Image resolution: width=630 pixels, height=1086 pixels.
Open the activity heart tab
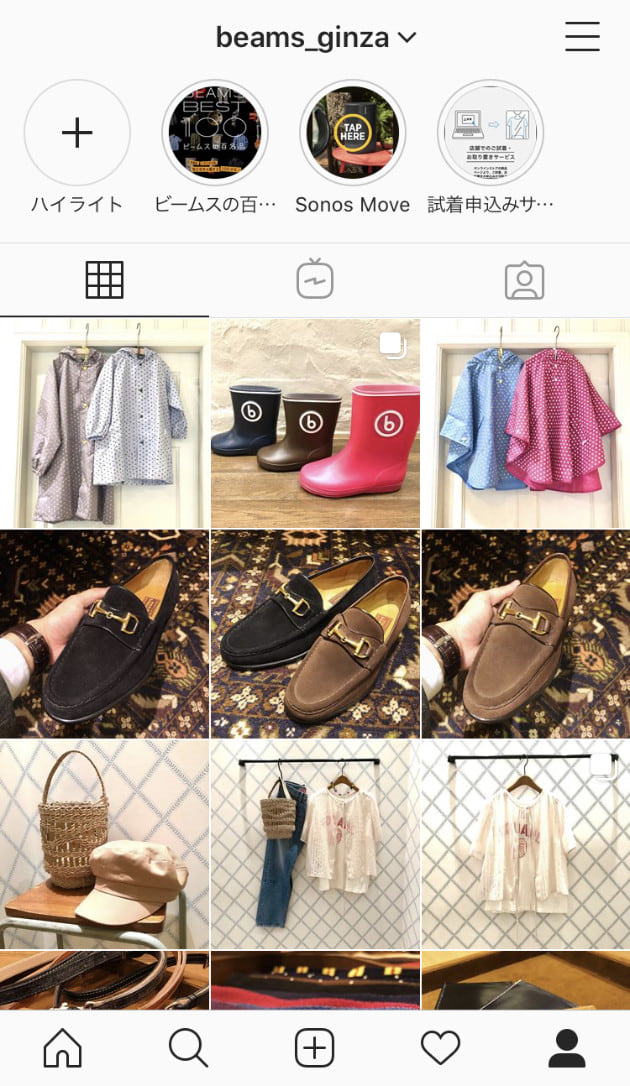pyautogui.click(x=440, y=1047)
